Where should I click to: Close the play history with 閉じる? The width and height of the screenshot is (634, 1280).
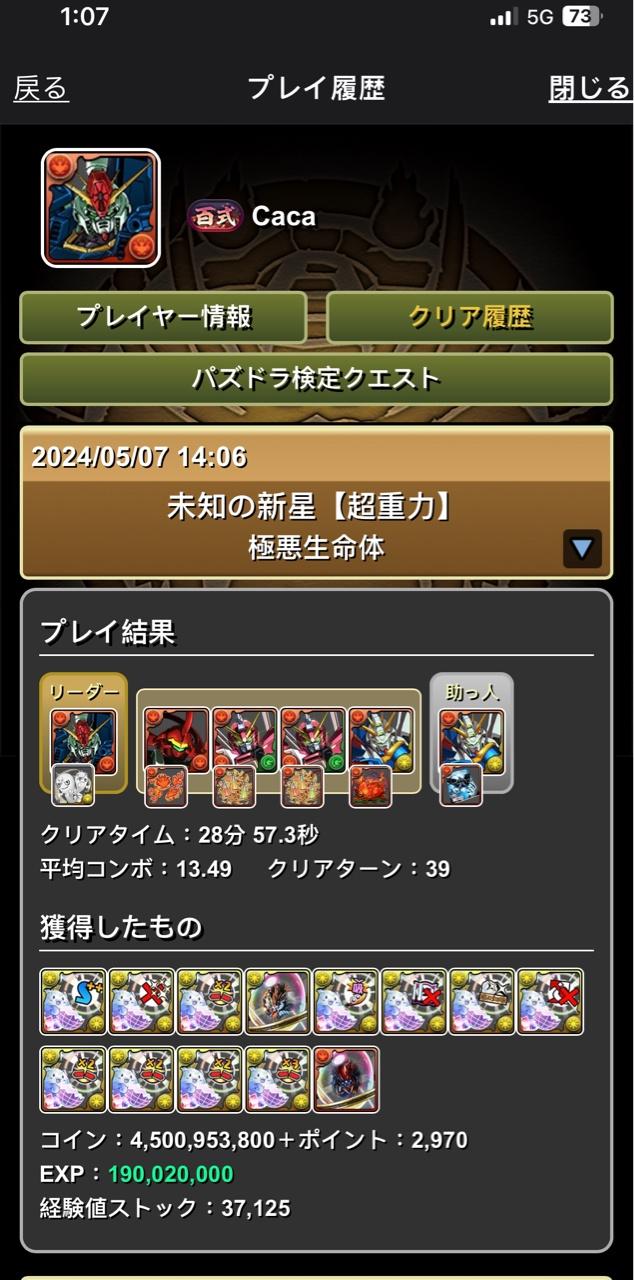[590, 89]
